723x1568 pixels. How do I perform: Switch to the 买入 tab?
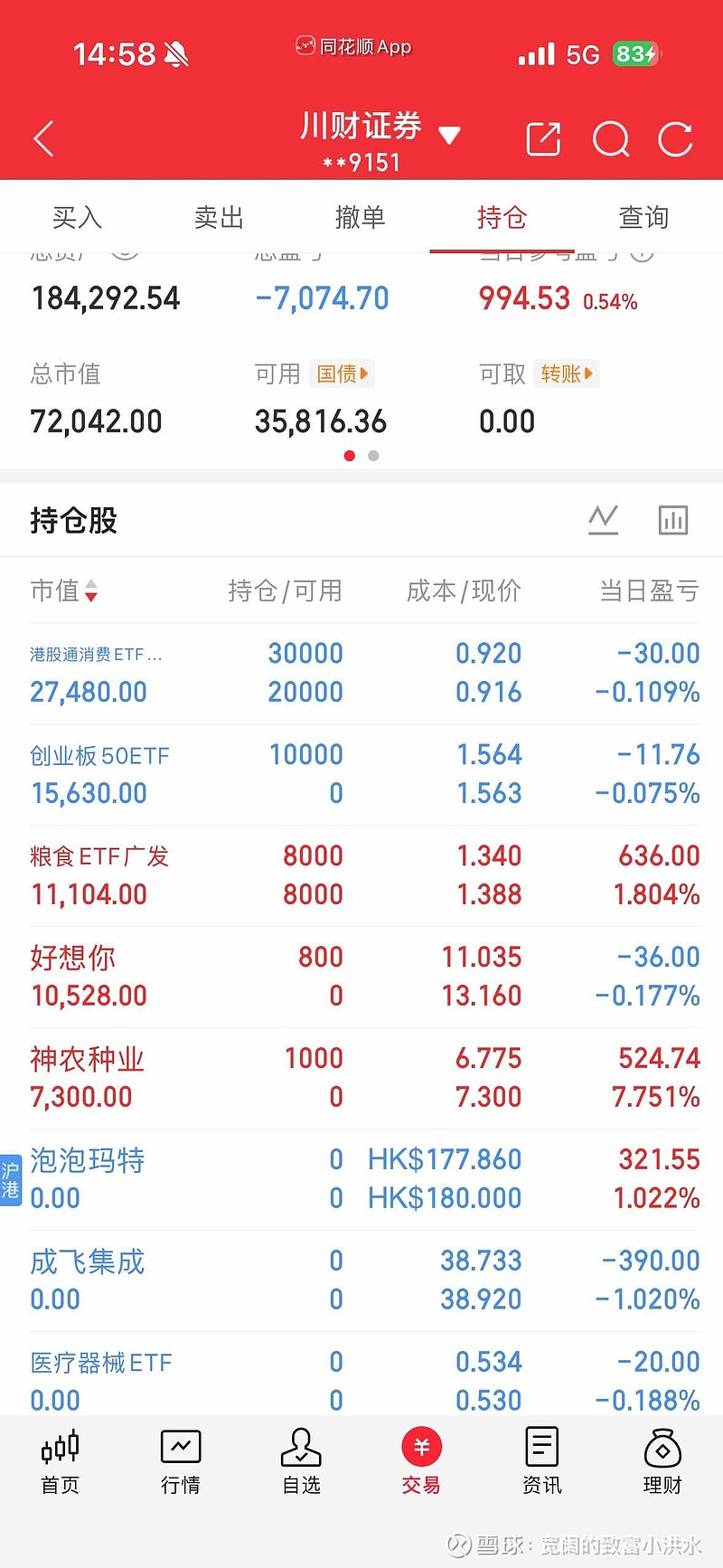tap(77, 217)
